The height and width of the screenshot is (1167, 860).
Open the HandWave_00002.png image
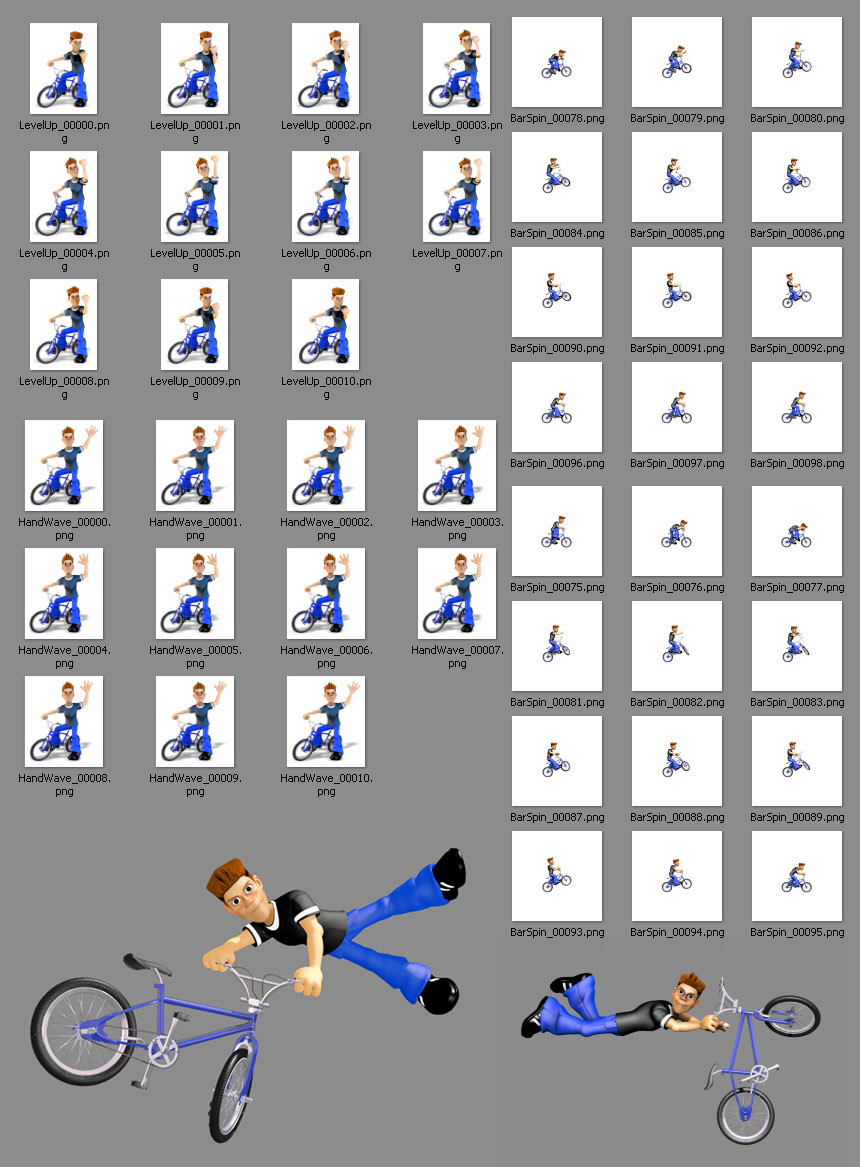(326, 464)
